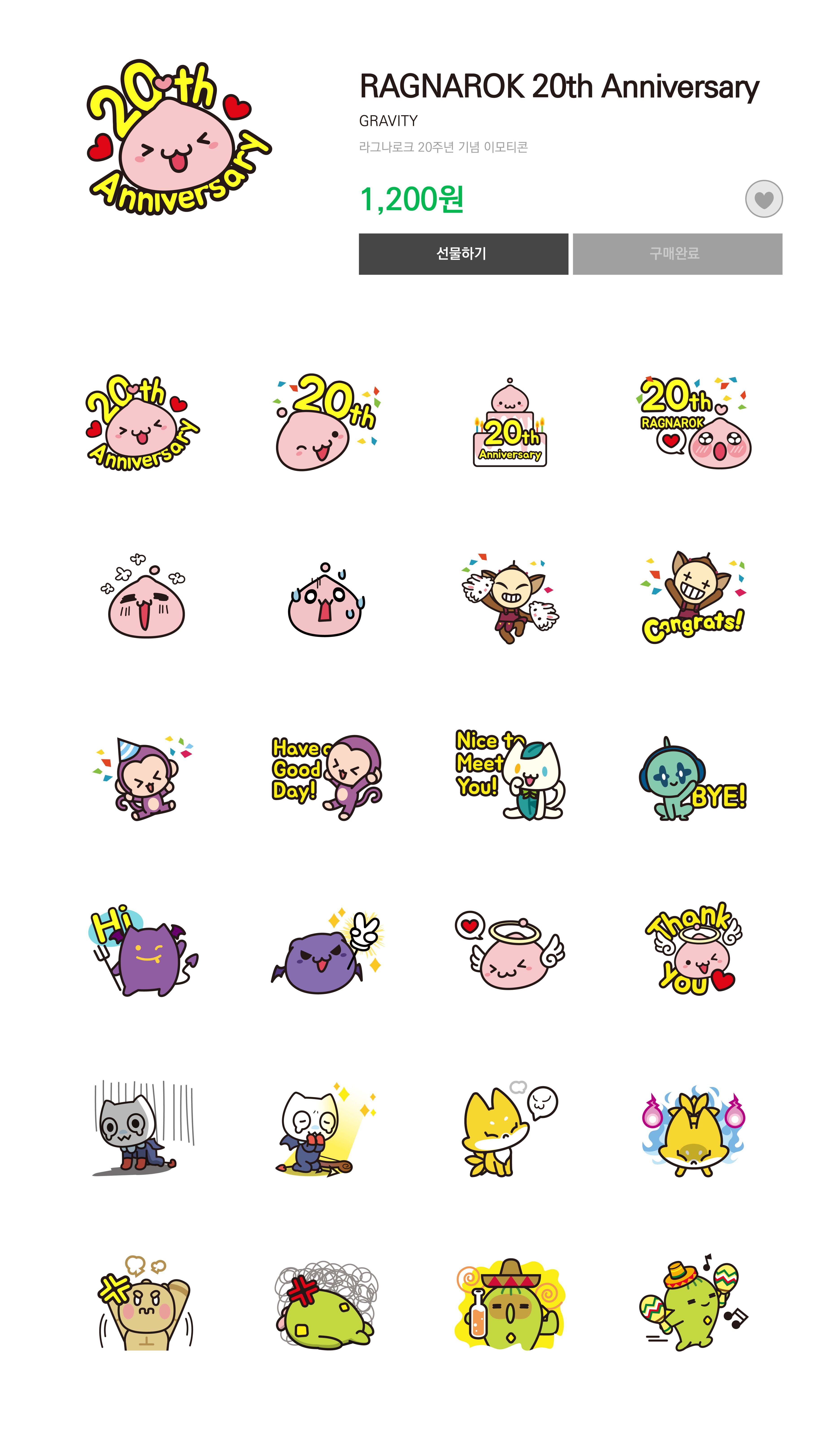Open the GRAVITY creator link
The height and width of the screenshot is (1456, 826).
tap(388, 121)
